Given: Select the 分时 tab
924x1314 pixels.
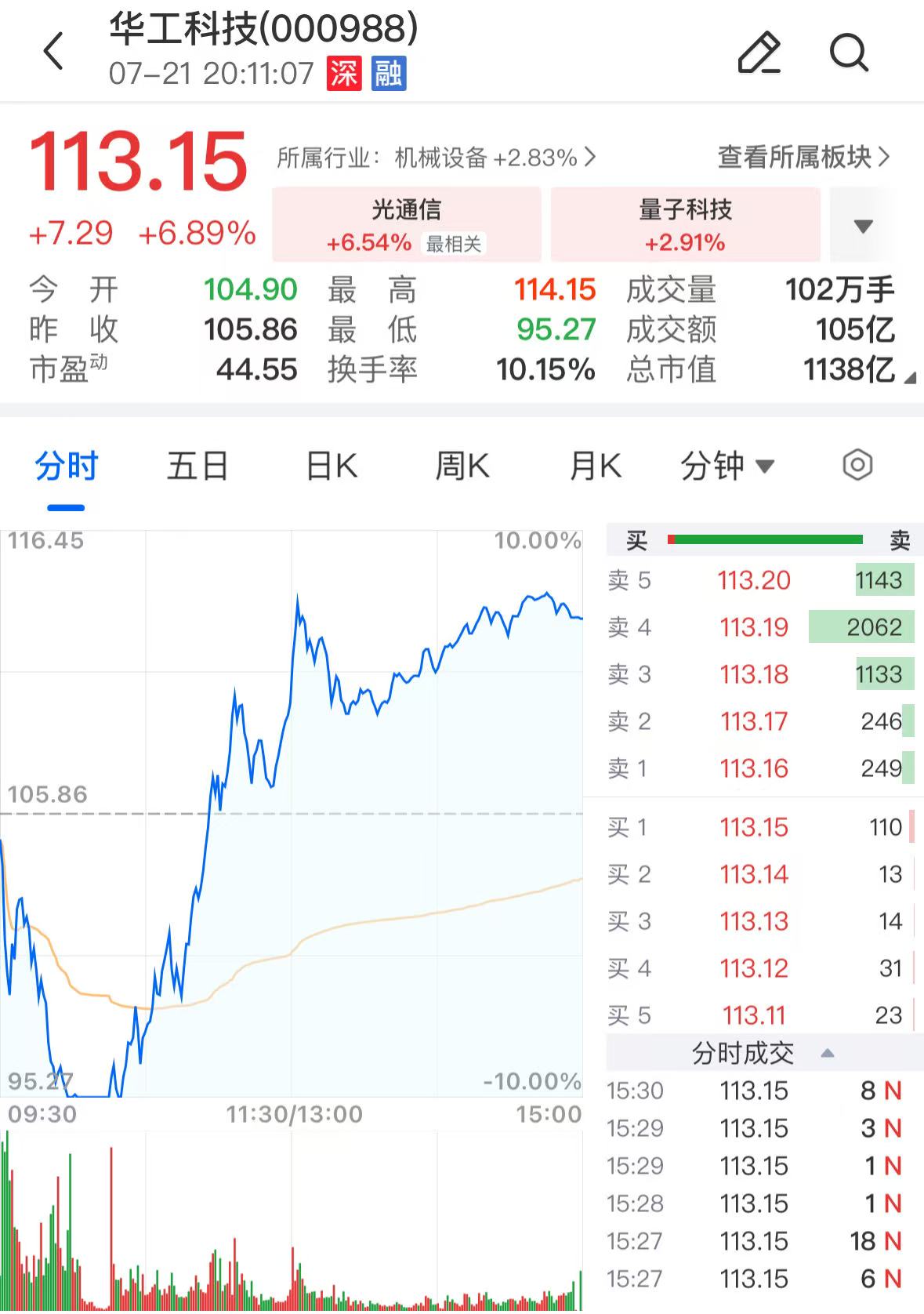Looking at the screenshot, I should [x=66, y=466].
